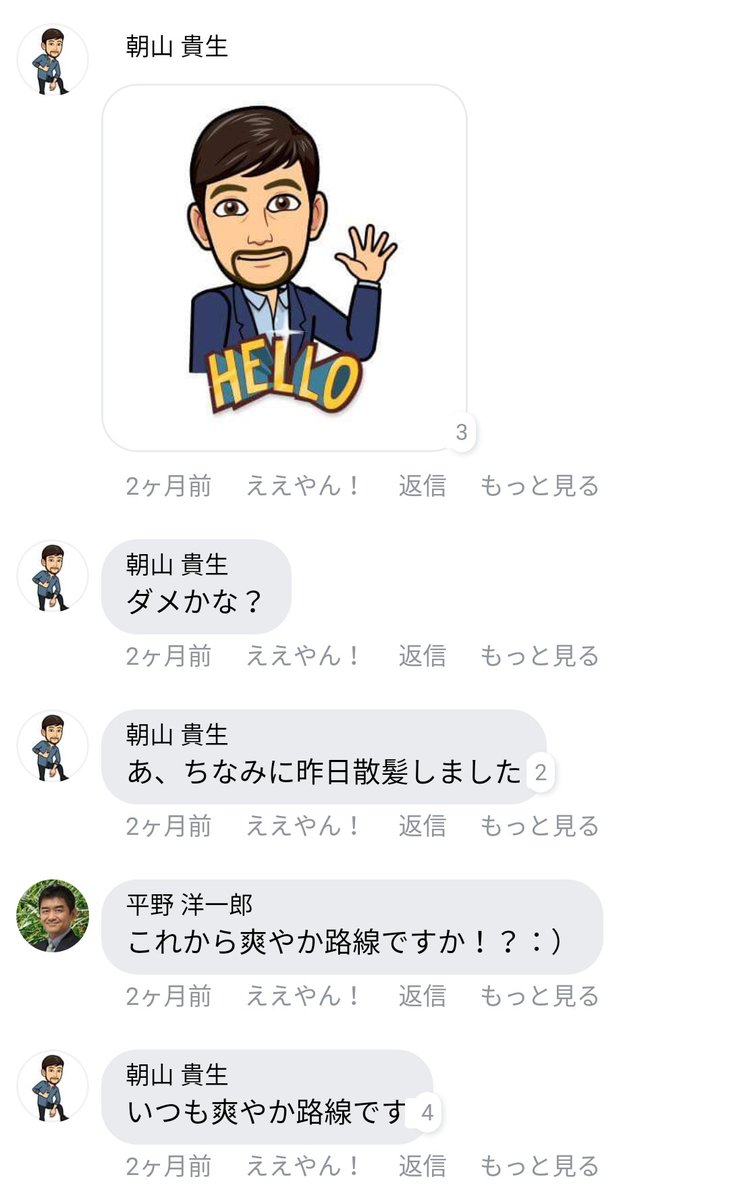Tap もっと見る under ダメかな？ comment
Screen dimensions: 729x1200
tap(539, 657)
